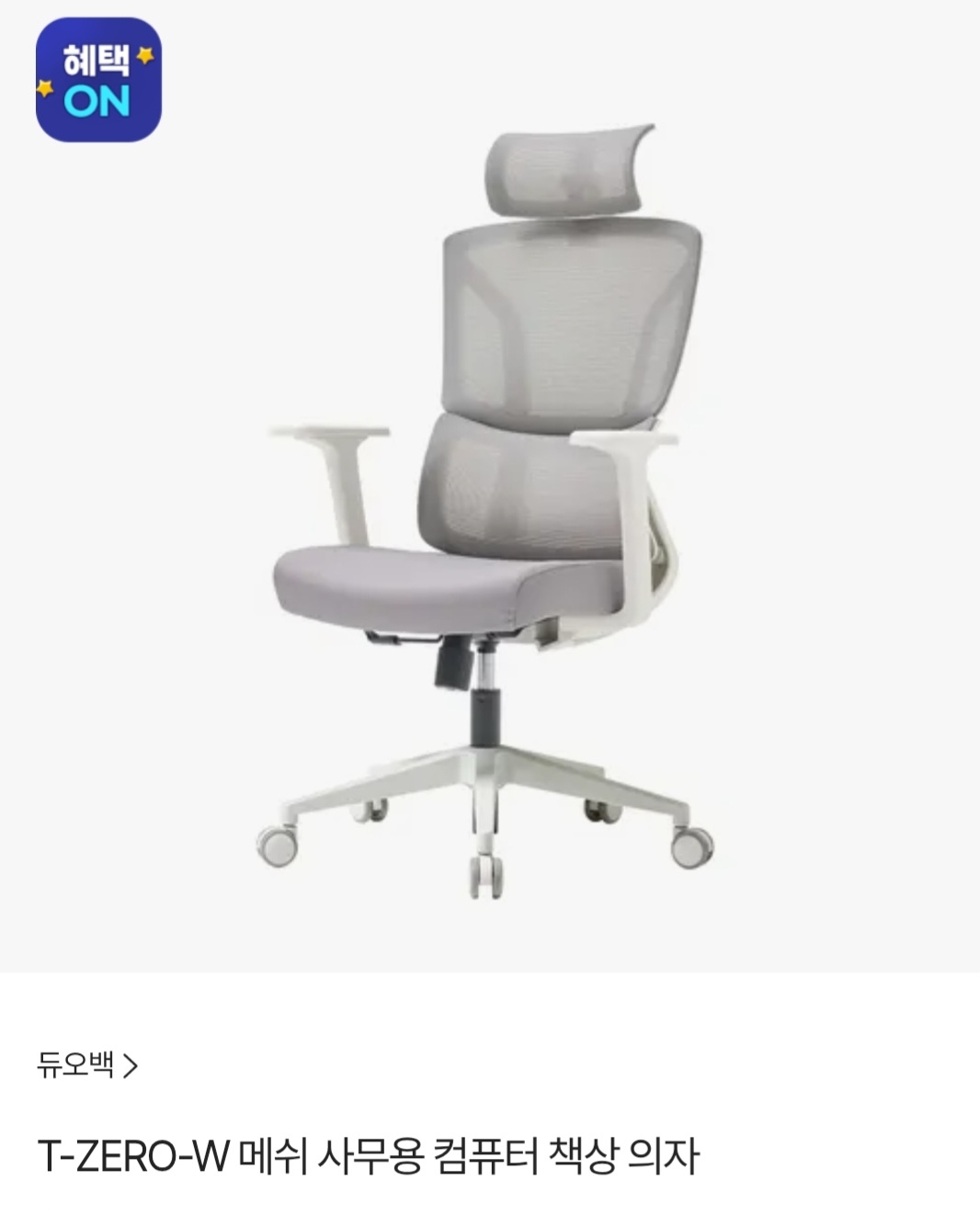Viewport: 980px width, 1215px height.
Task: Tap the chair product photo
Action: pos(487,505)
